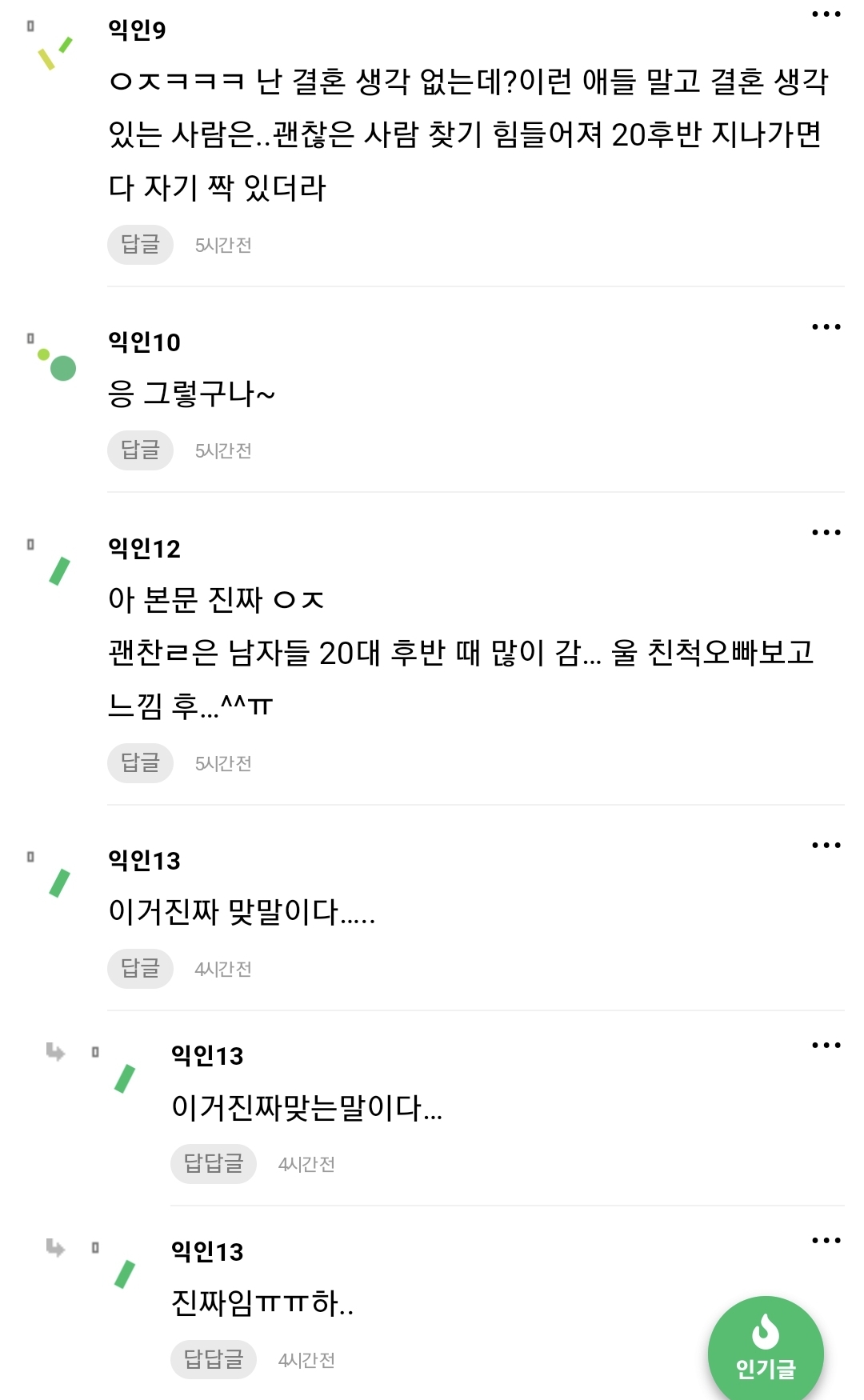Open the more options on 익인12's comment
864x1400 pixels.
[x=826, y=532]
